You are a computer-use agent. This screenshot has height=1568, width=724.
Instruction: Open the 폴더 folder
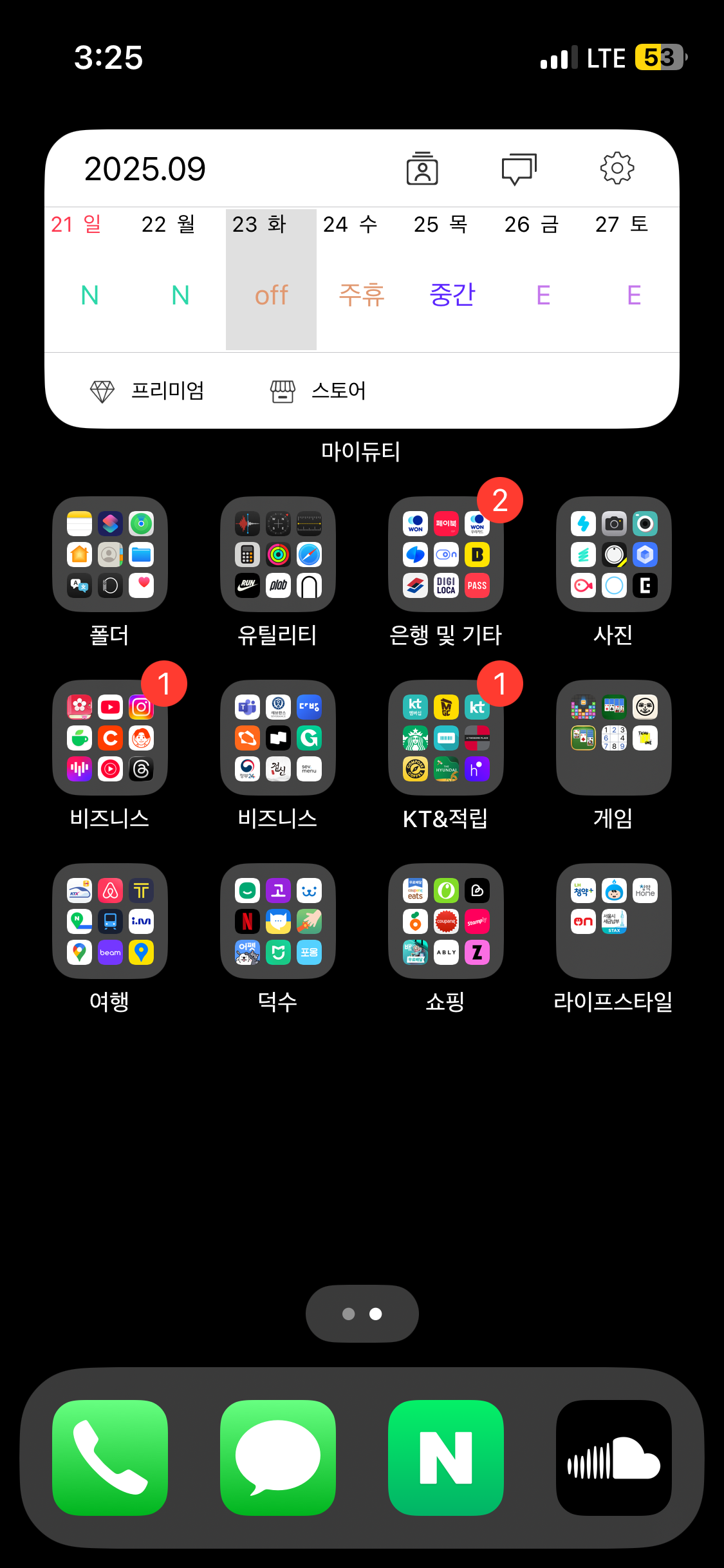110,554
